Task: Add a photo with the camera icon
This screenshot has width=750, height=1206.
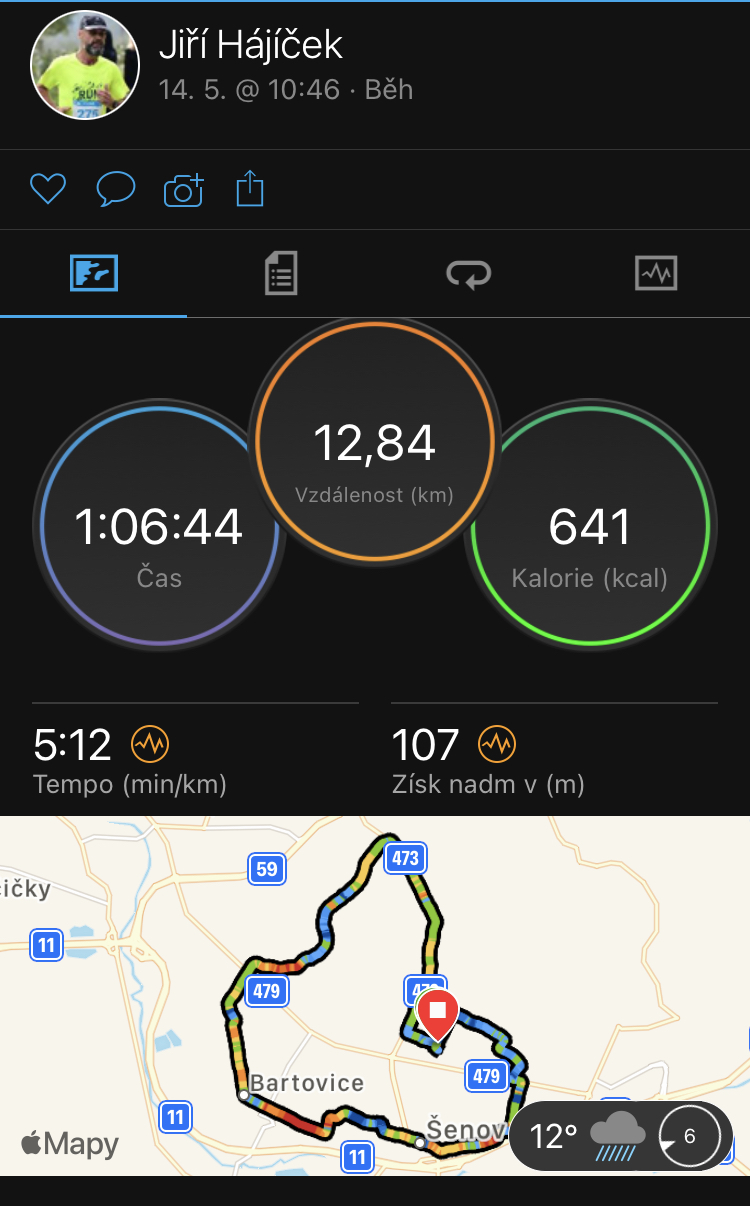Action: tap(184, 189)
